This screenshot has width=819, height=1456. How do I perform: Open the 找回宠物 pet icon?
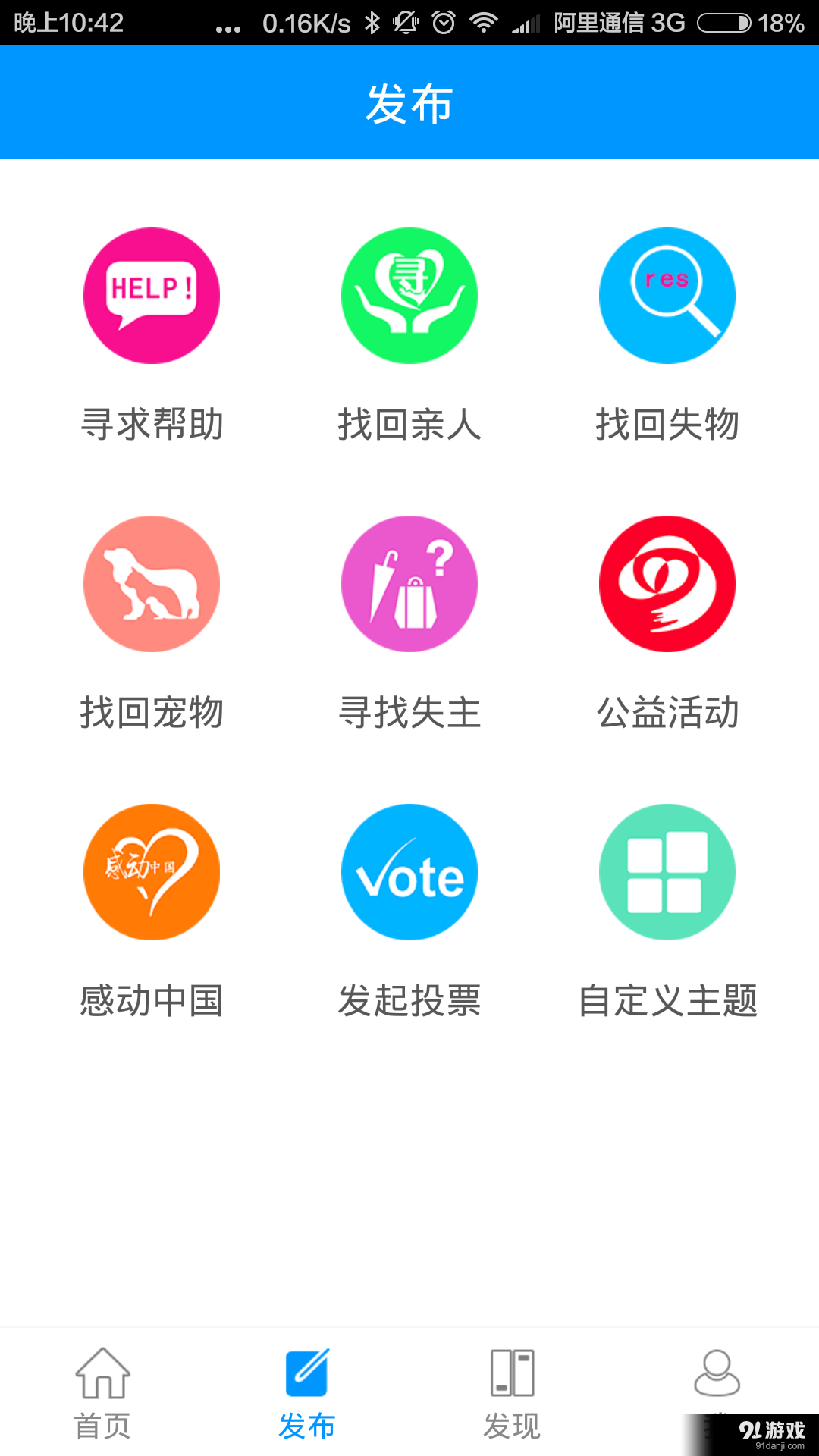151,583
